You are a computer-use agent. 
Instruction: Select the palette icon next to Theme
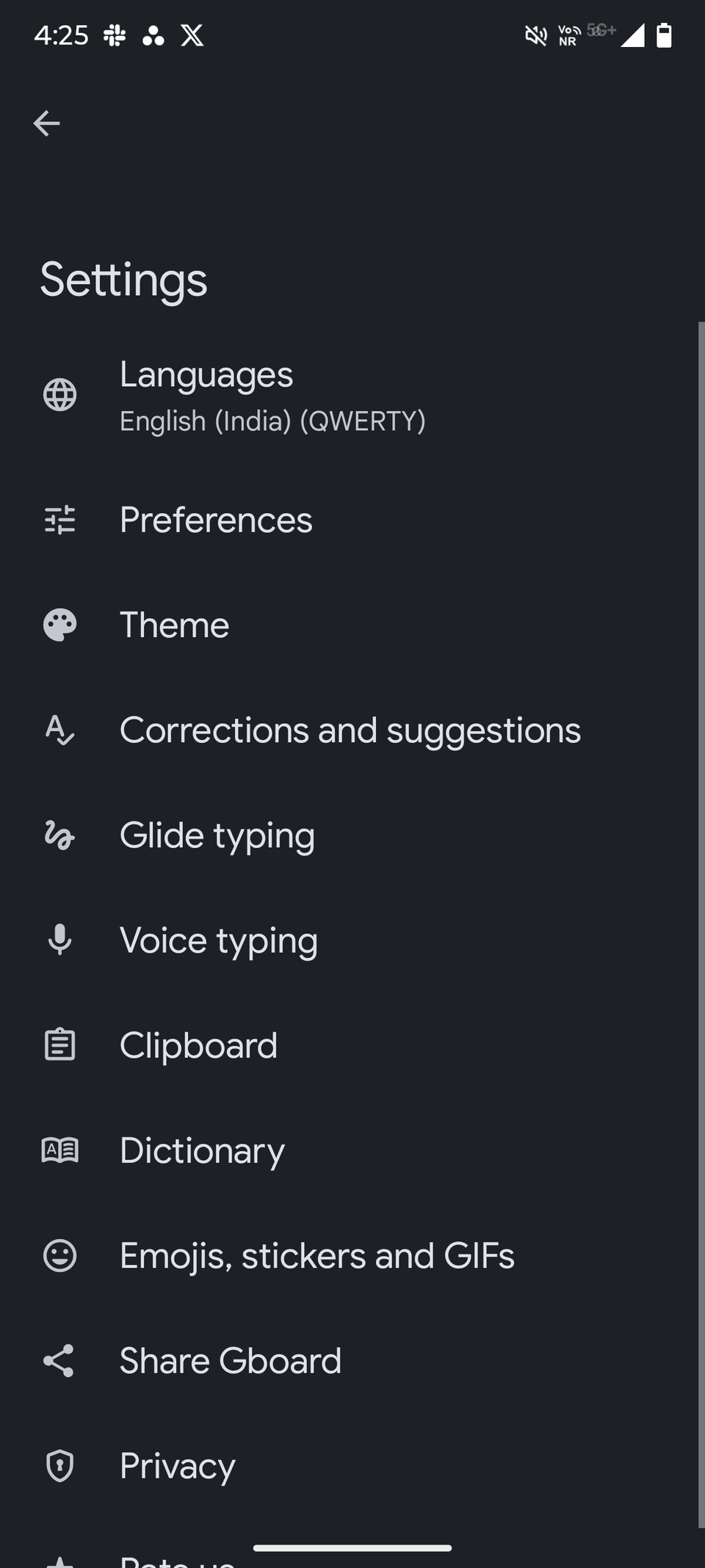pos(59,625)
